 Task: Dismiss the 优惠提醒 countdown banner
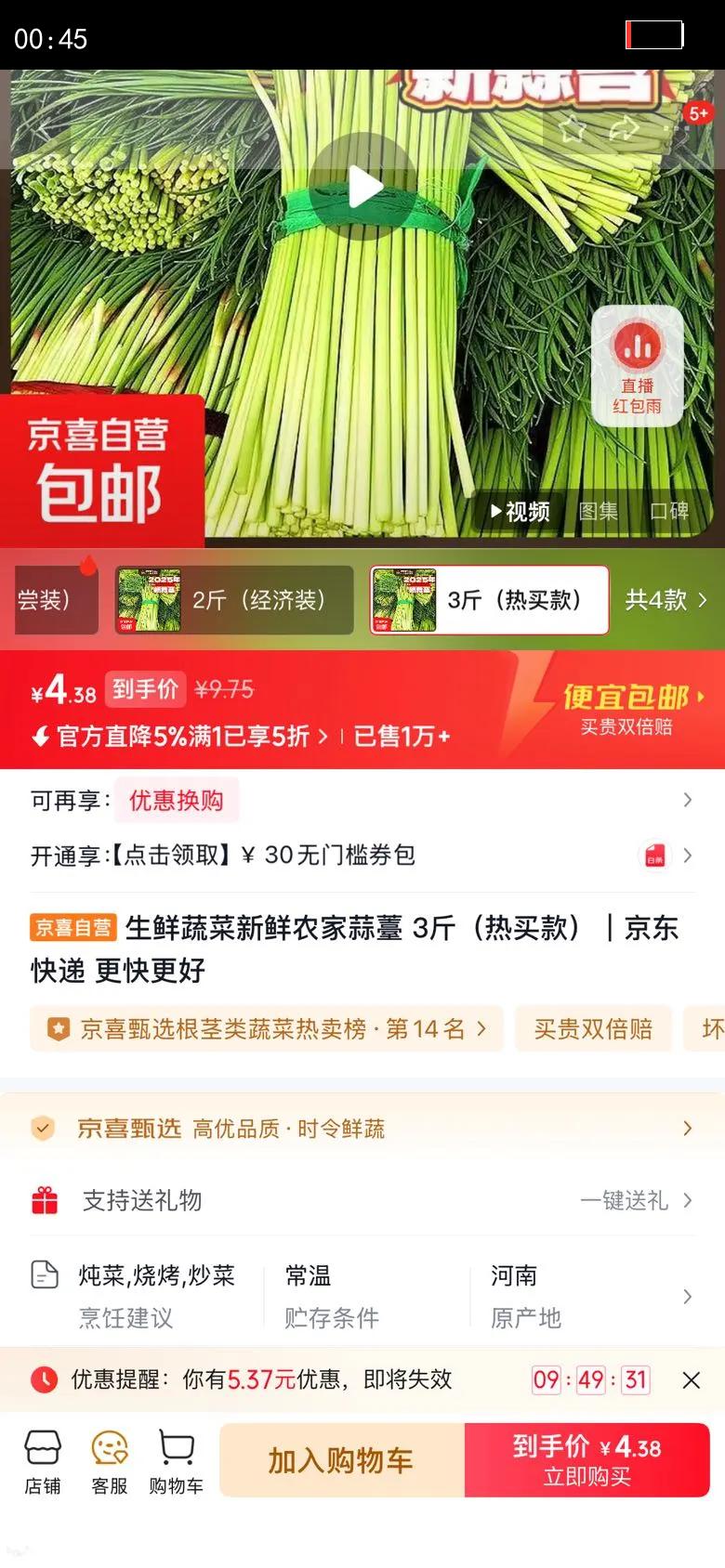pos(691,1380)
